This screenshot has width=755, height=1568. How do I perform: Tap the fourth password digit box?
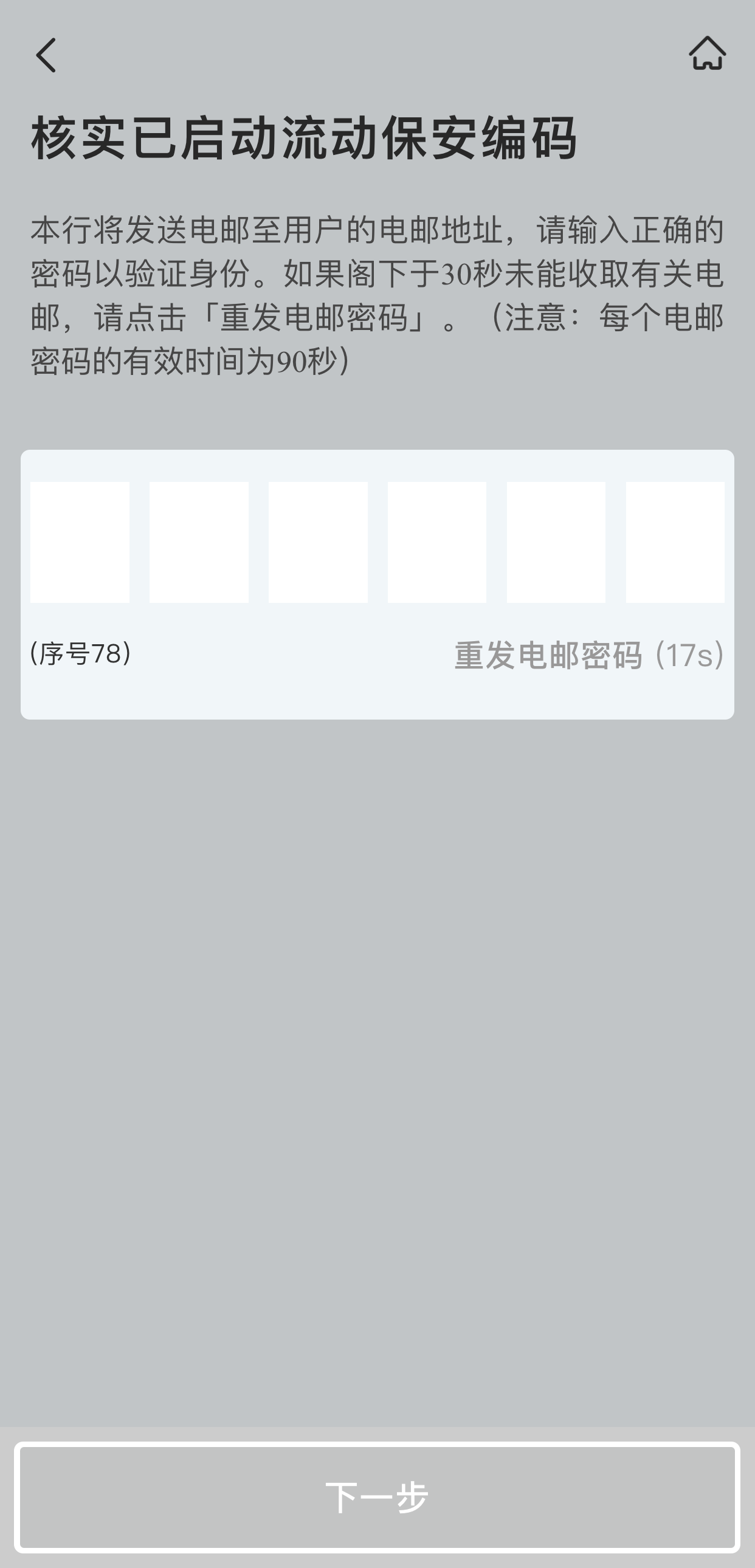coord(436,542)
